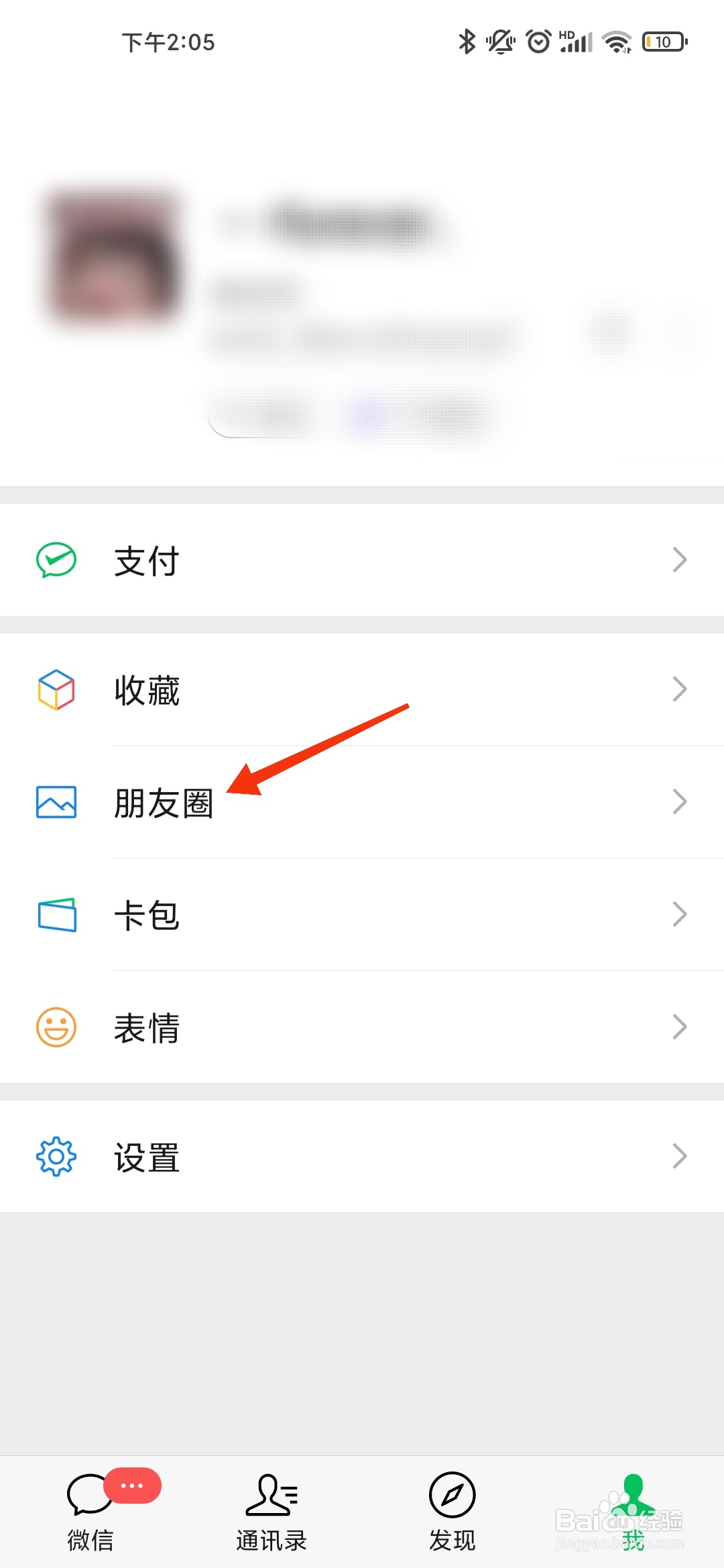This screenshot has height=1568, width=724.
Task: Open the WeChat Pay icon
Action: [x=57, y=561]
